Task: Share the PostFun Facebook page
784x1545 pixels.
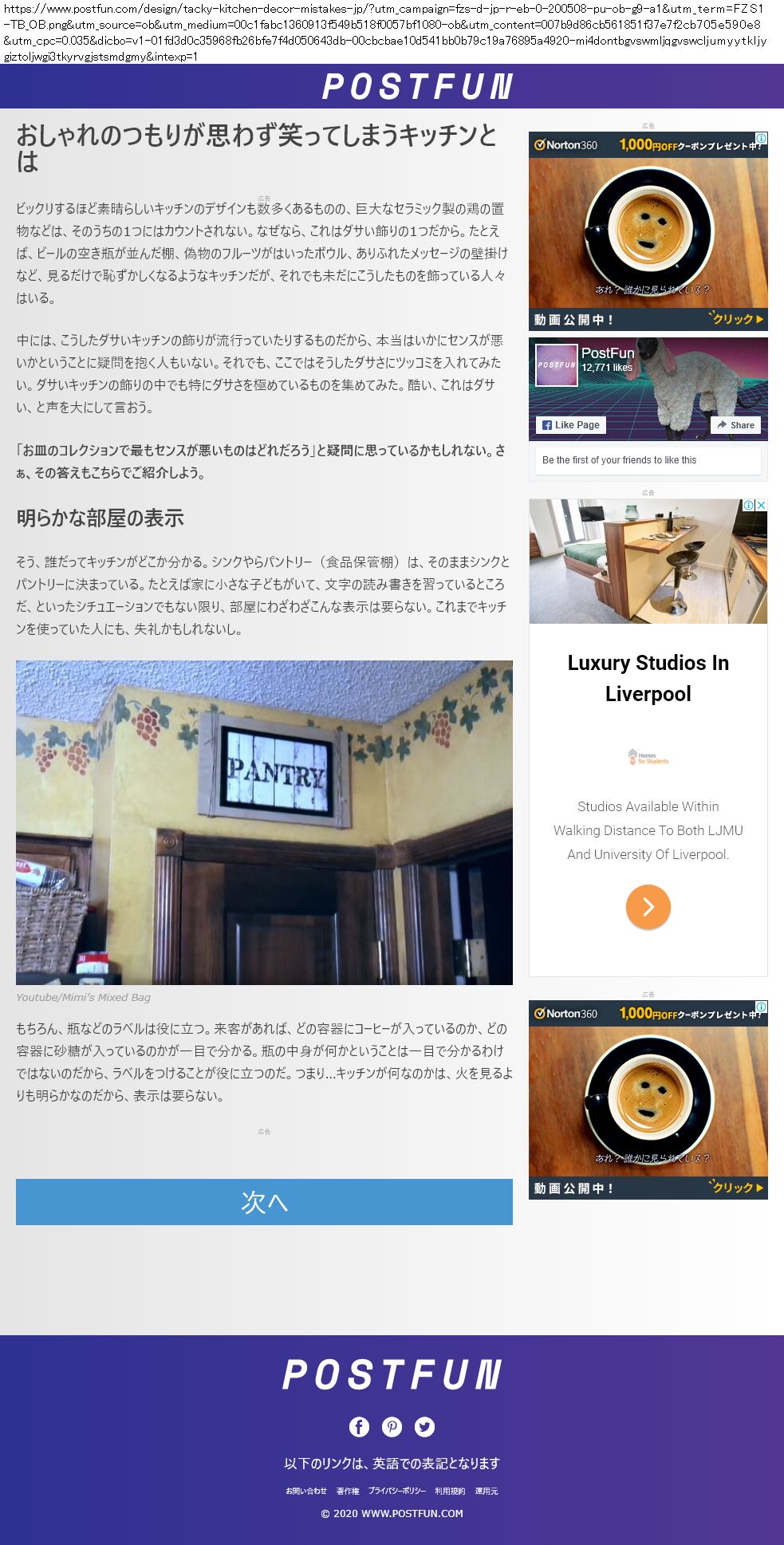Action: pyautogui.click(x=735, y=425)
